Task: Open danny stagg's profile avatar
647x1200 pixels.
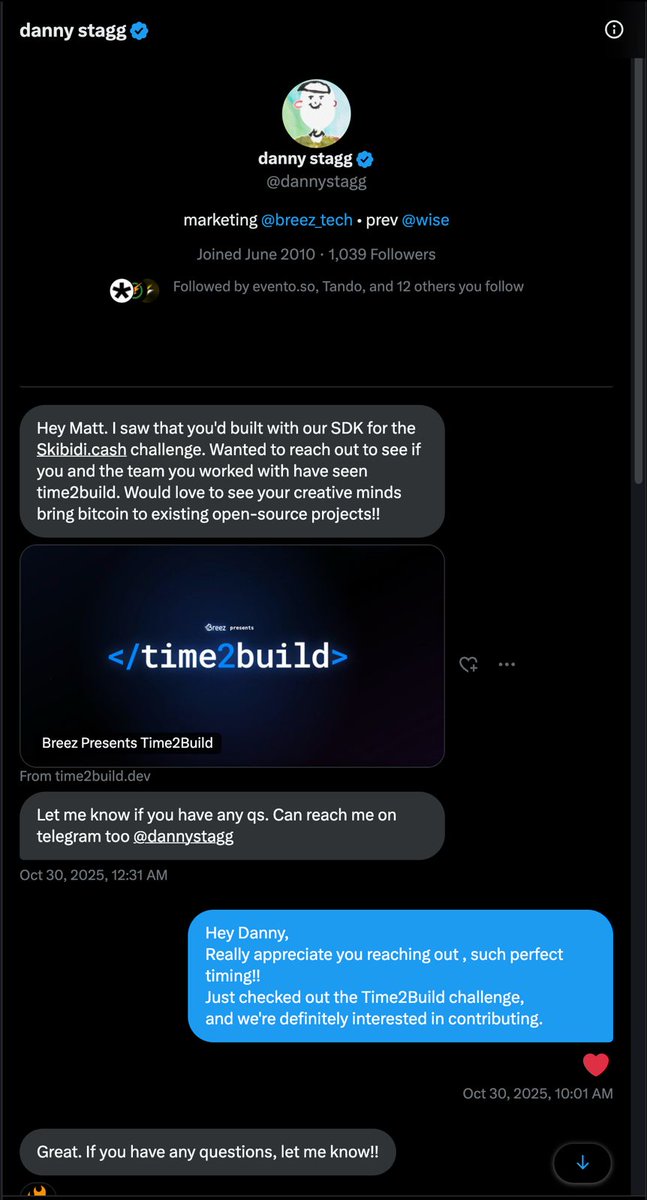Action: [316, 113]
